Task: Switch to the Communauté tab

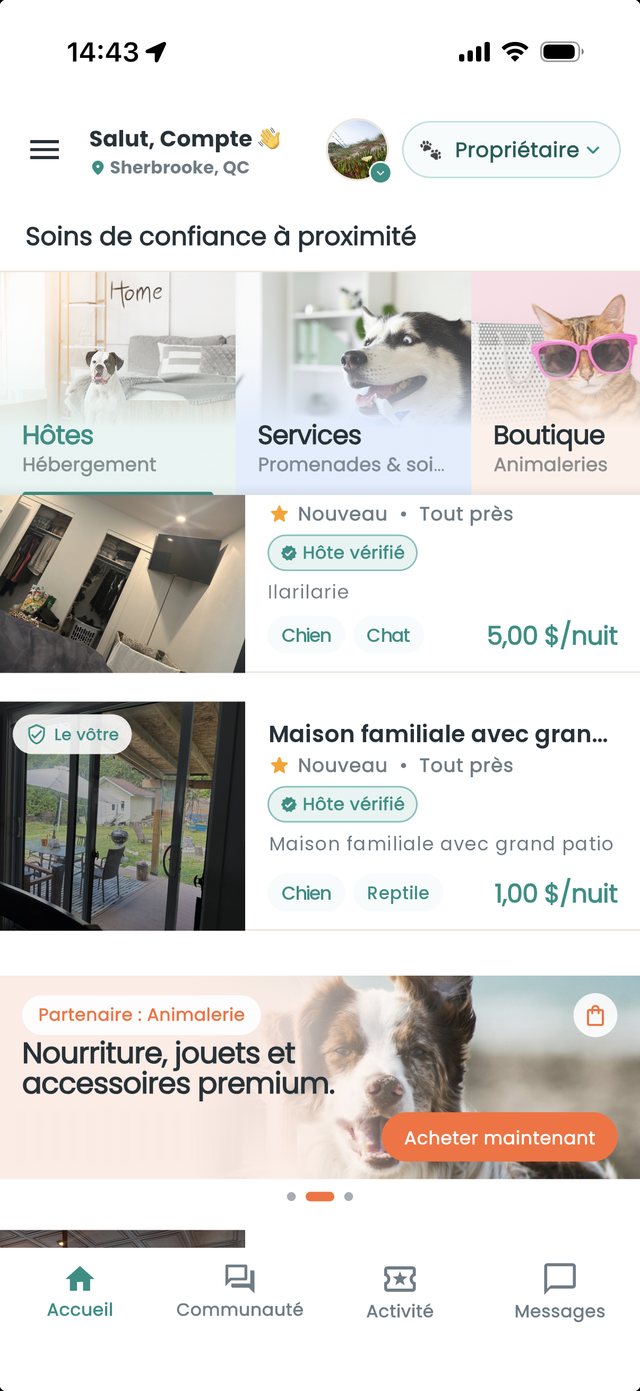Action: tap(240, 1291)
